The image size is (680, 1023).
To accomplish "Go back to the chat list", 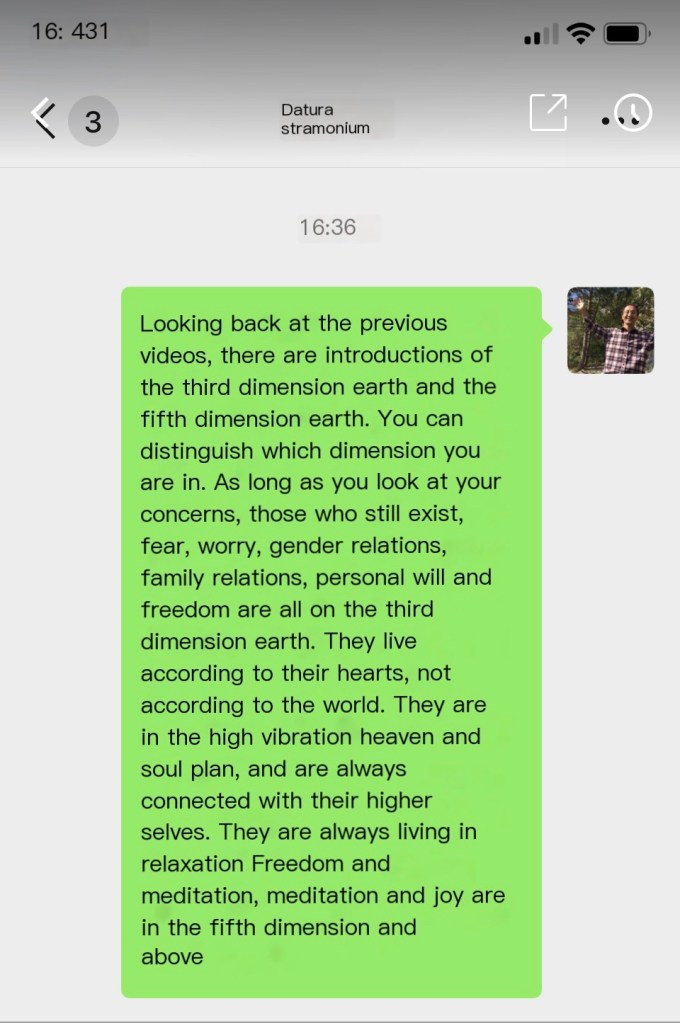I will pyautogui.click(x=43, y=119).
